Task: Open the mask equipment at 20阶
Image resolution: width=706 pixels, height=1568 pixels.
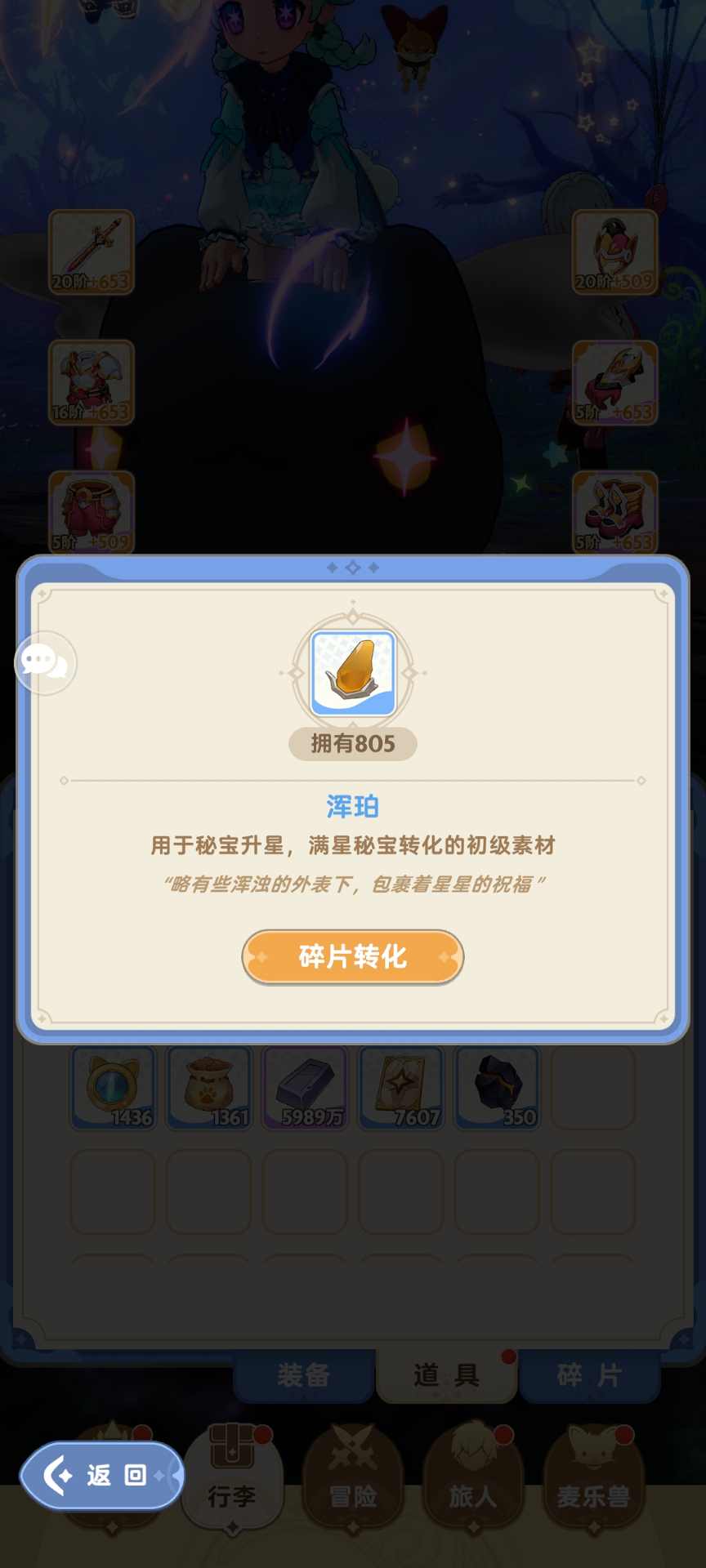Action: point(615,253)
